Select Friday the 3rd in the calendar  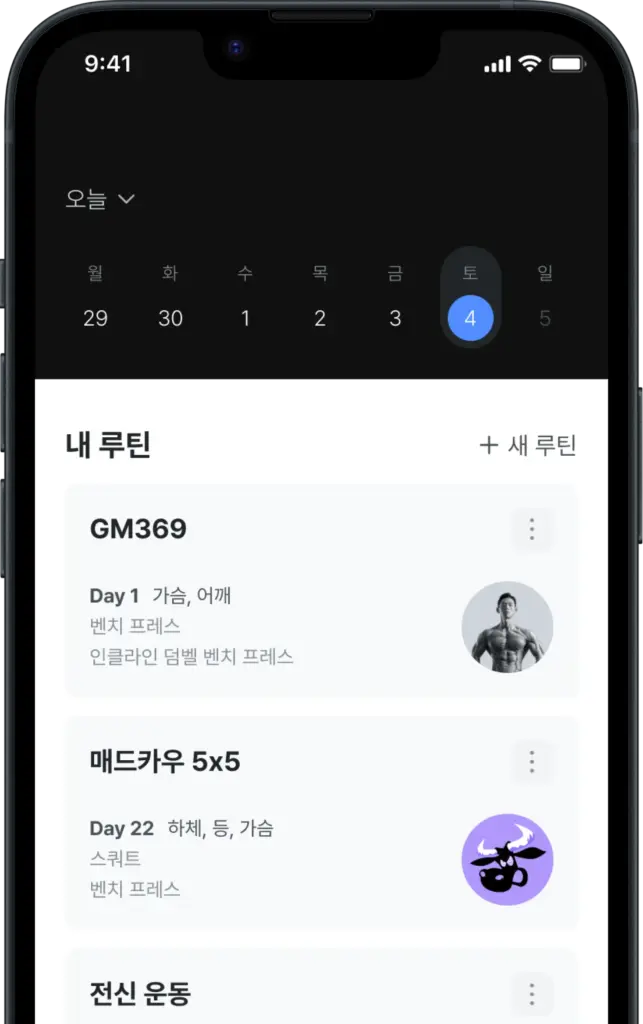click(x=395, y=318)
